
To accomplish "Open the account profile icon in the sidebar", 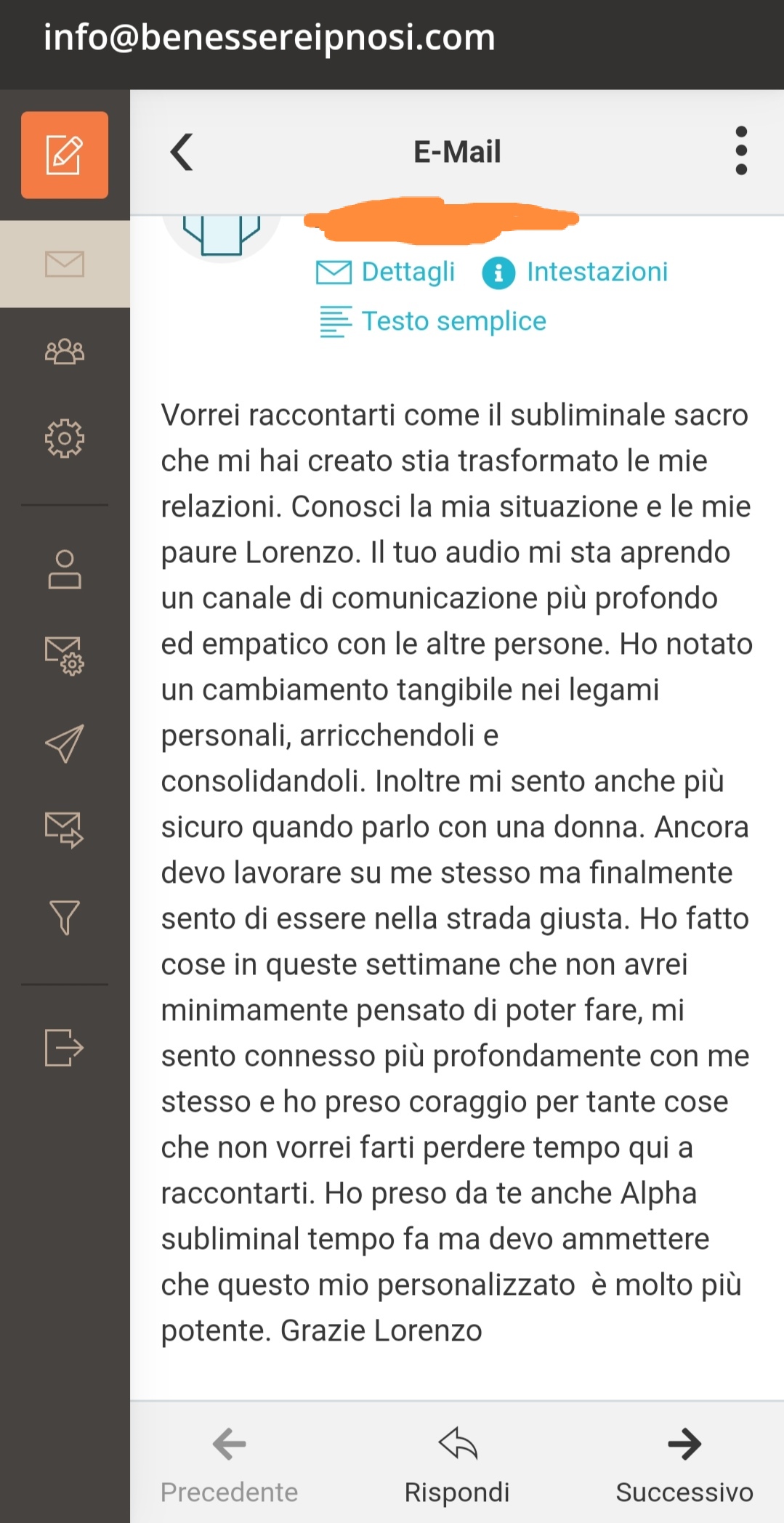I will (65, 569).
